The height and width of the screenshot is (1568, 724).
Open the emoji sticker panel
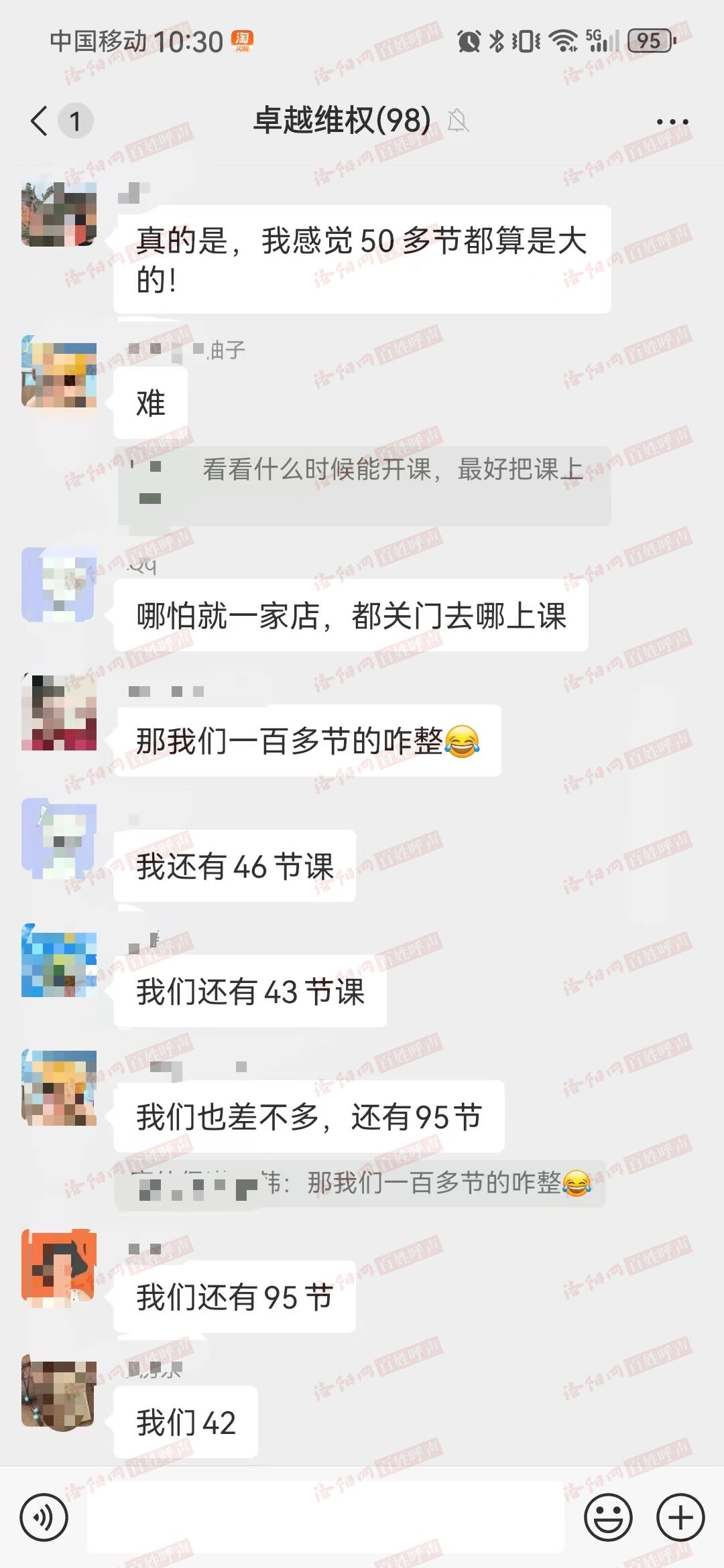coord(608,1518)
